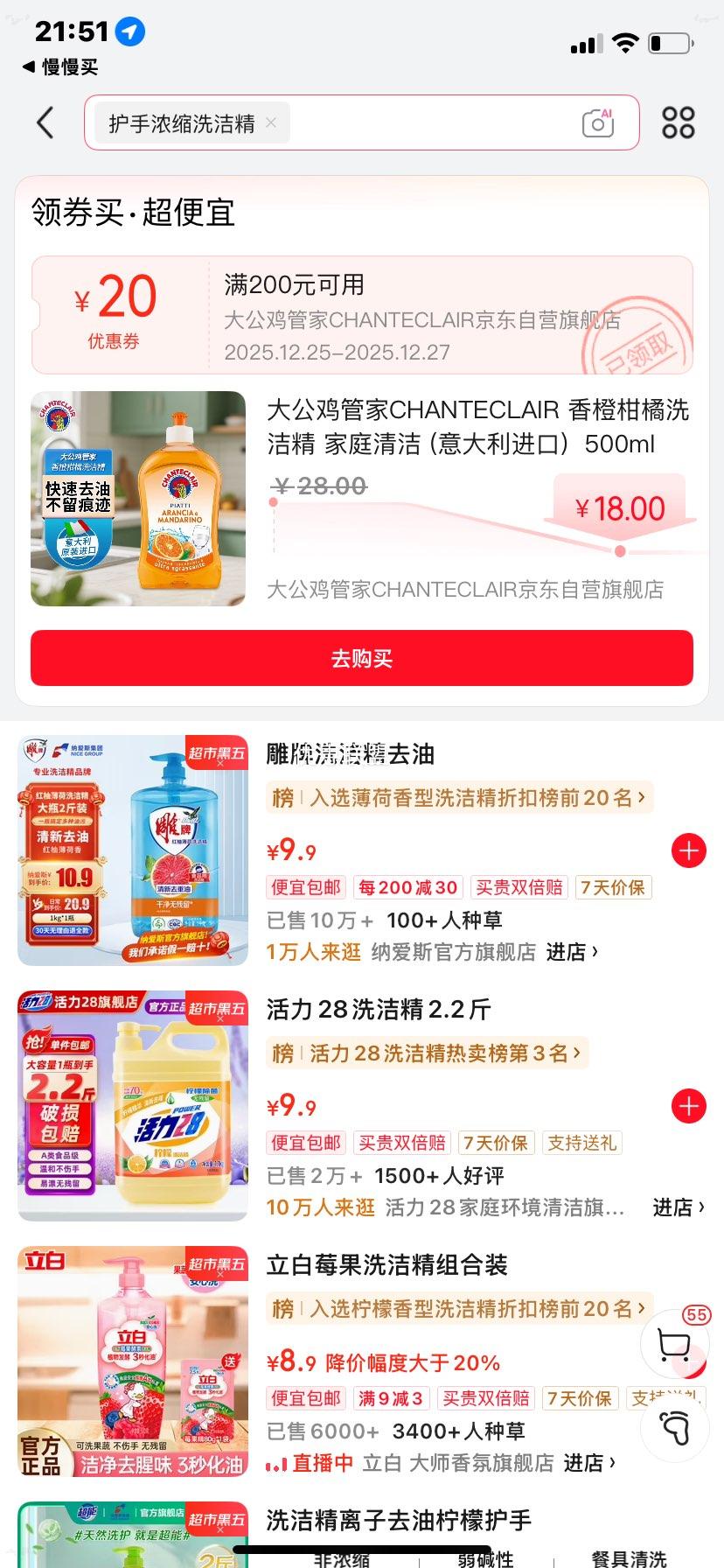Tap 去购买 on the CHANTECLAIR coupon offer
This screenshot has height=1568, width=724.
pyautogui.click(x=362, y=658)
